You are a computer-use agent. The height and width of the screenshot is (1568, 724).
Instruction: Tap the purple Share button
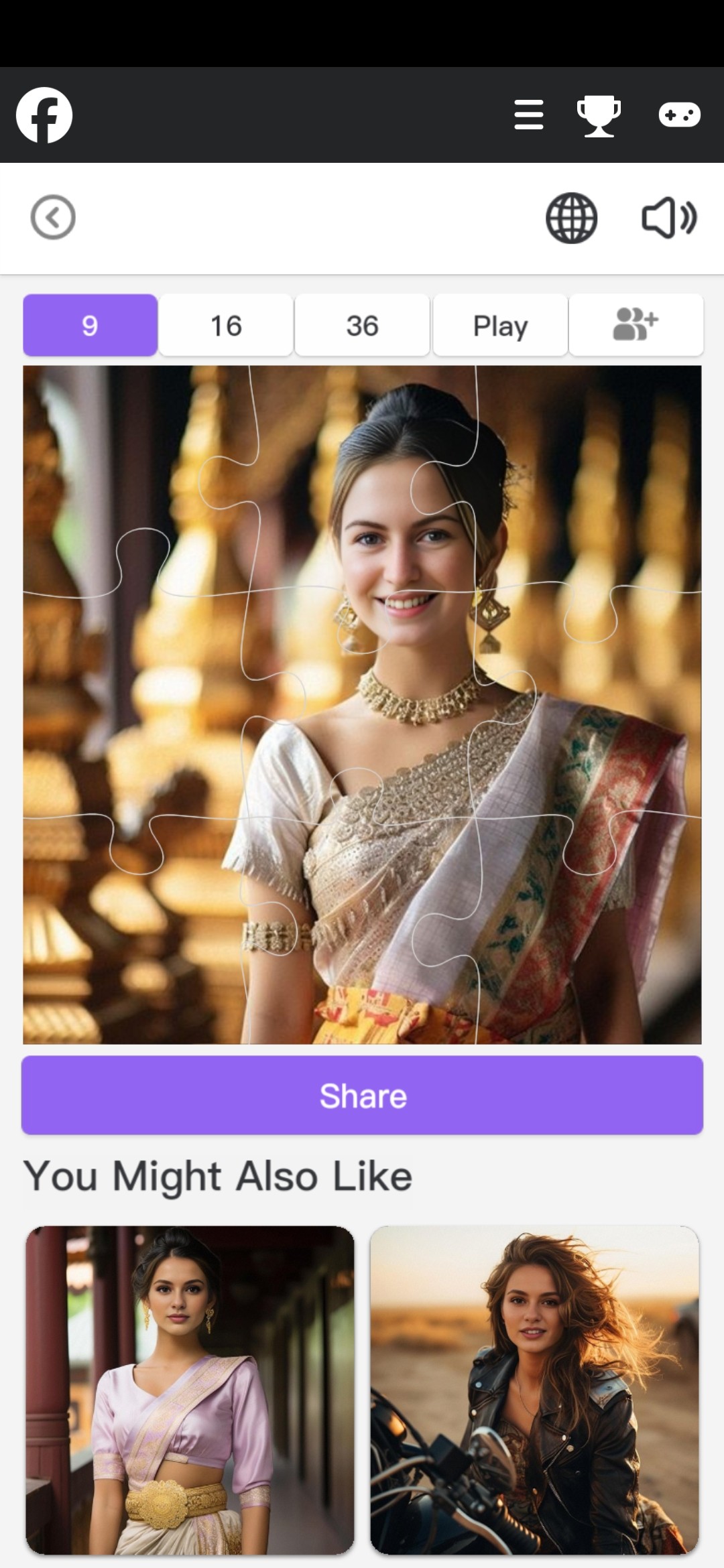[x=362, y=1096]
